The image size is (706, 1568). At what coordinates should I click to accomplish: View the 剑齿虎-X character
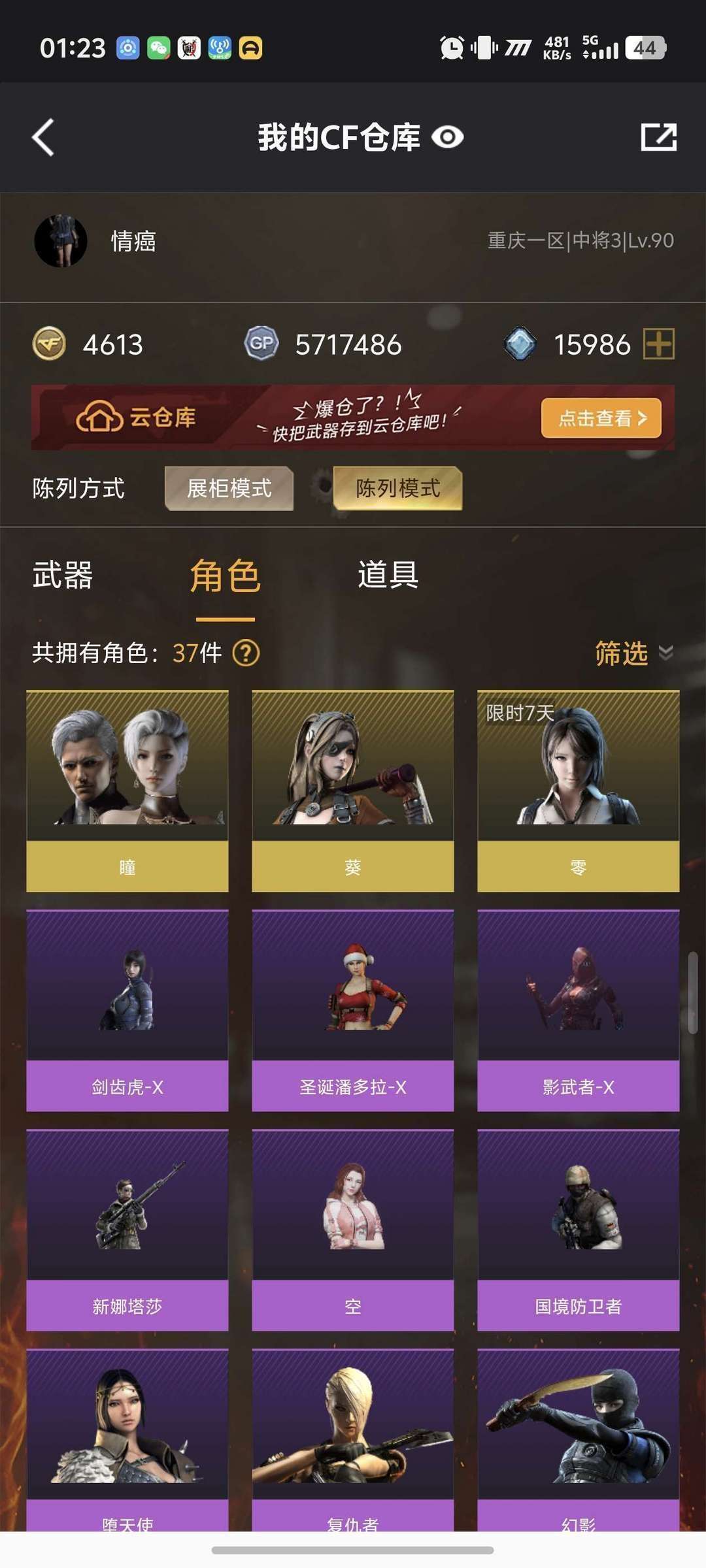(127, 1010)
